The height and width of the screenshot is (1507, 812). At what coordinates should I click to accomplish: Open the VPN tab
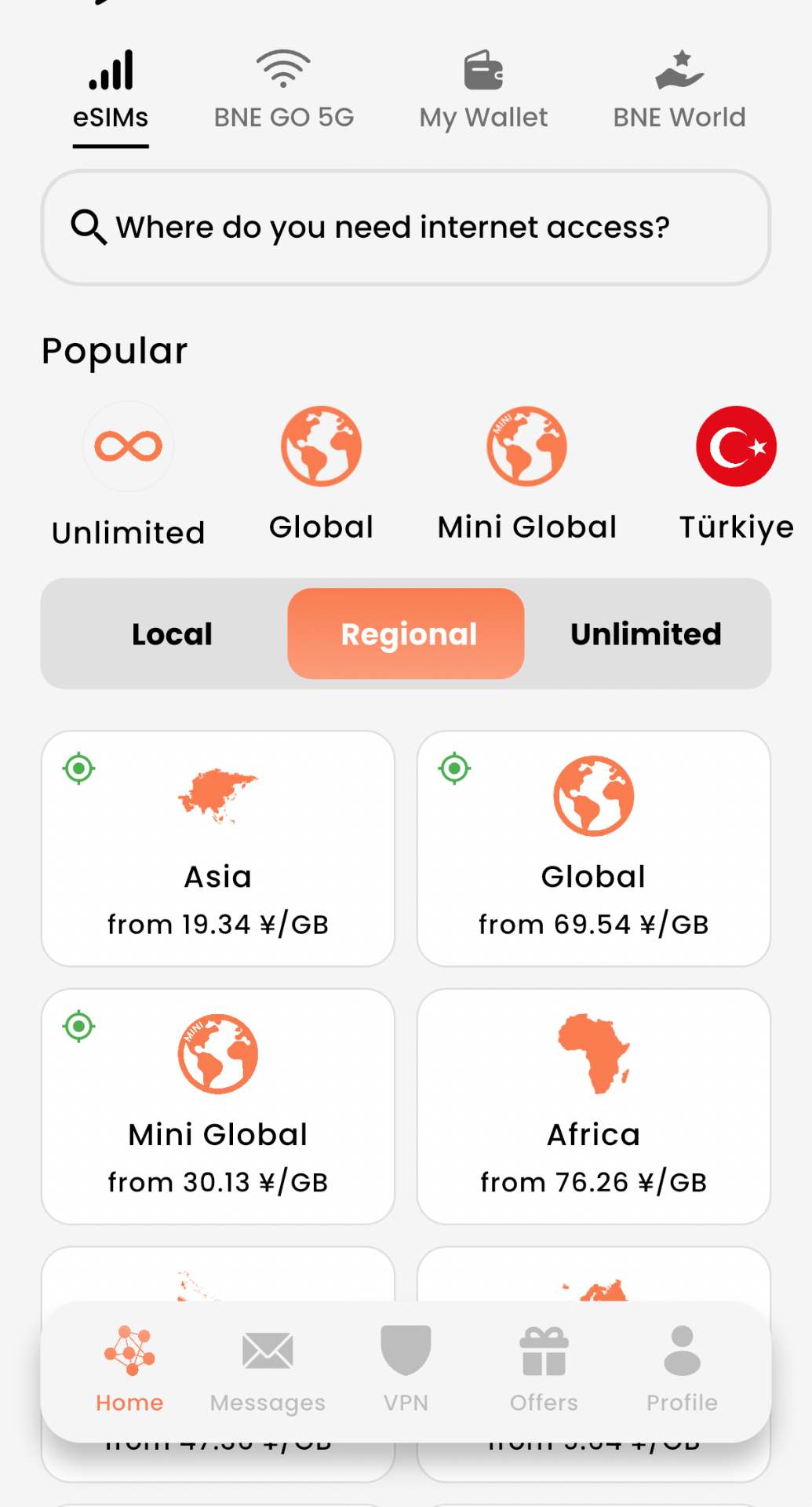(406, 1370)
